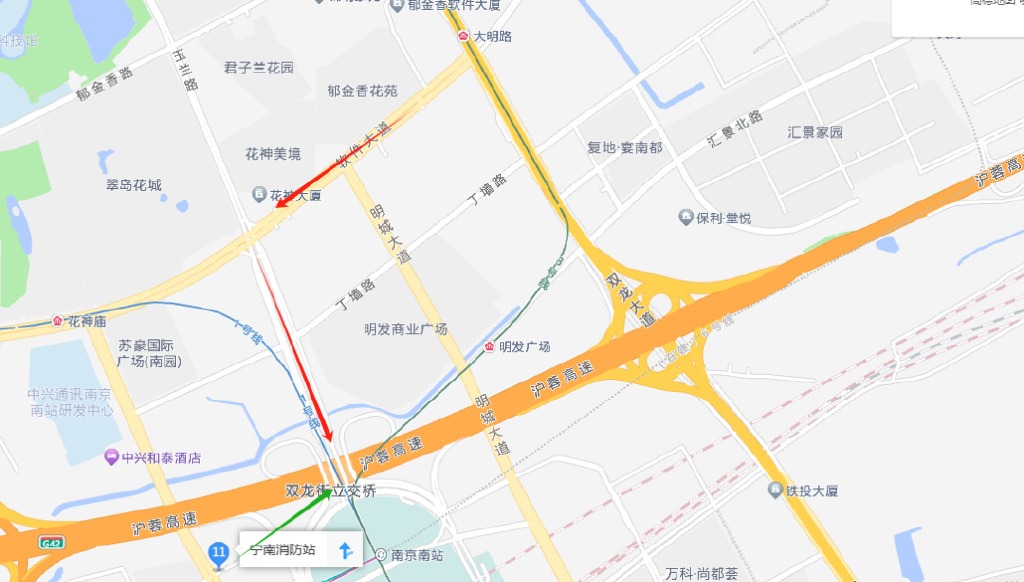
Task: Open the 宁南消防站 place label
Action: click(283, 550)
